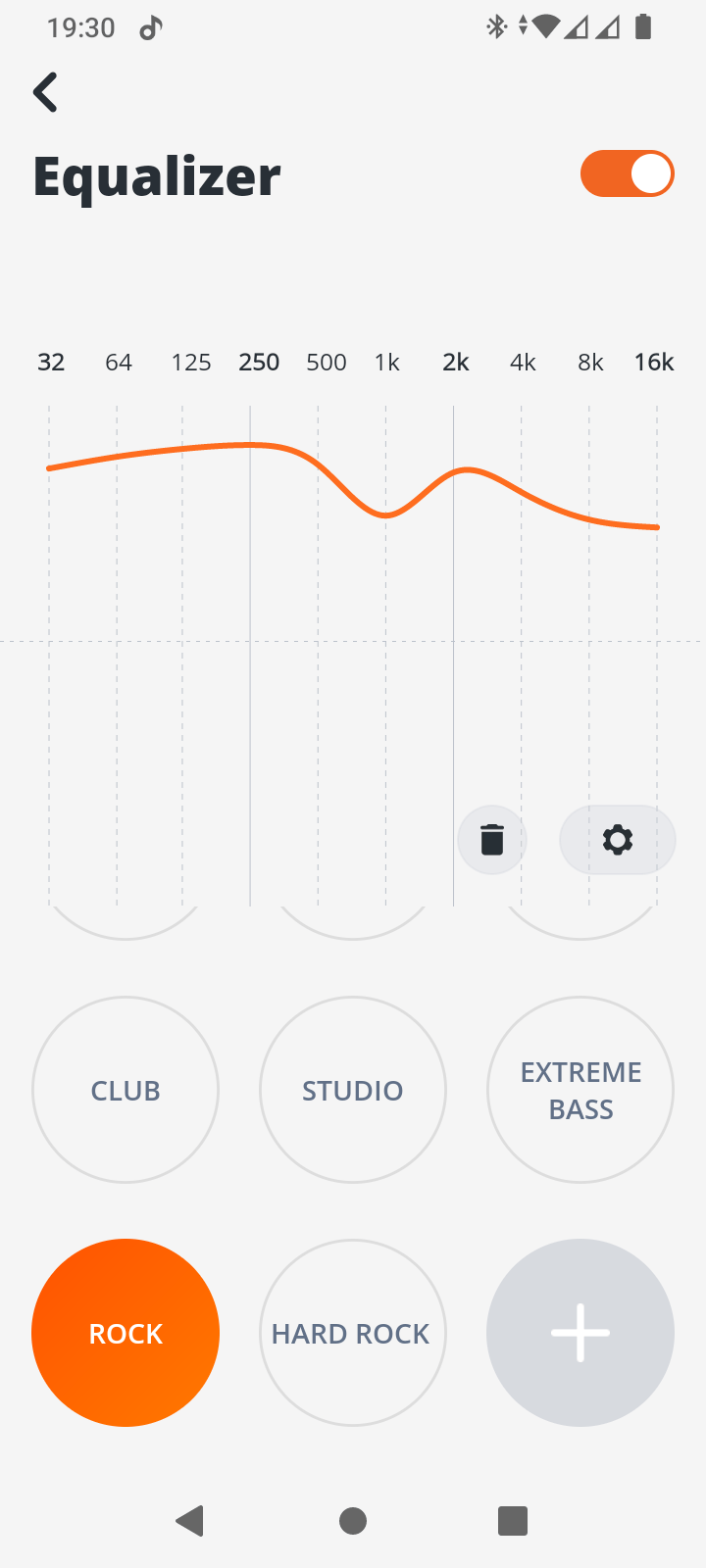Go back using the top arrow

click(45, 93)
